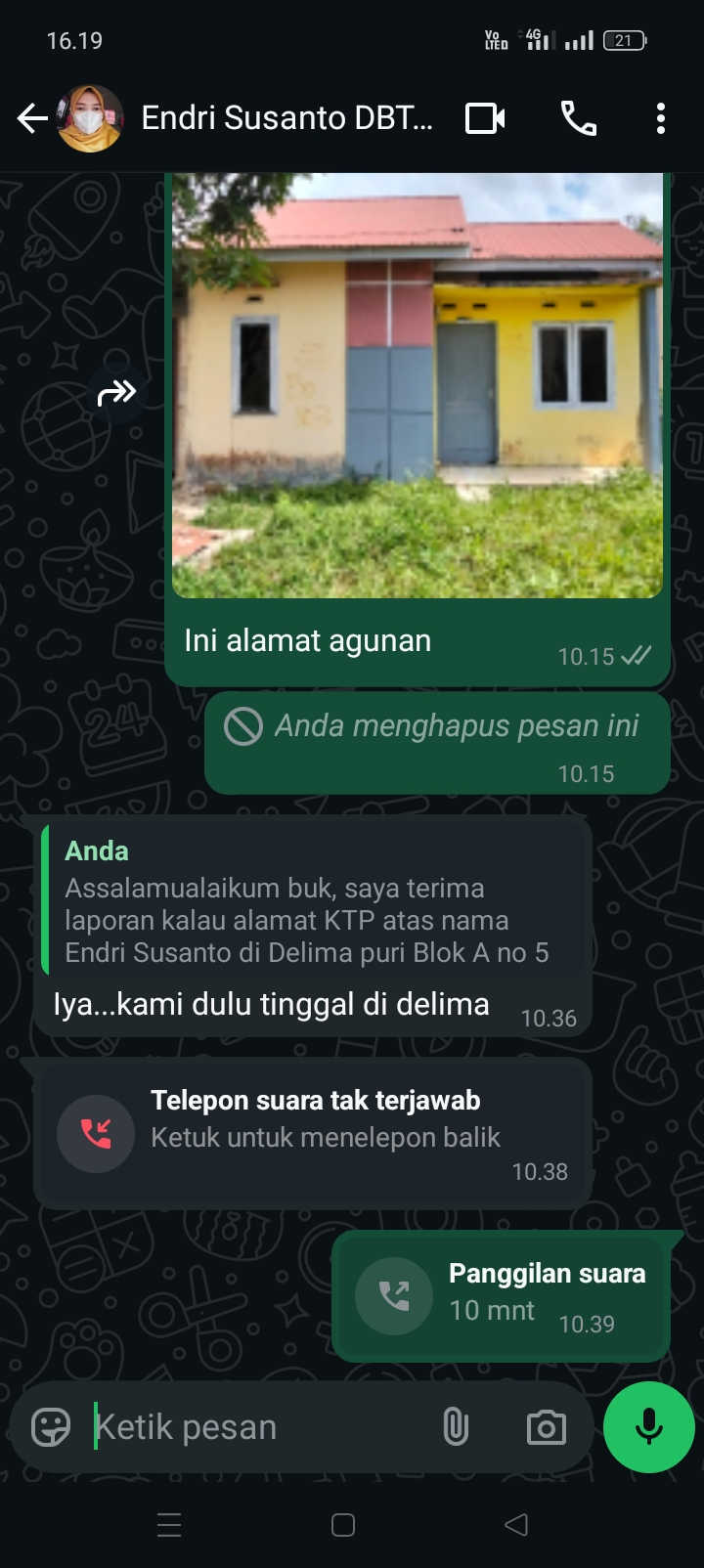
Task: Start a video call
Action: coord(485,119)
